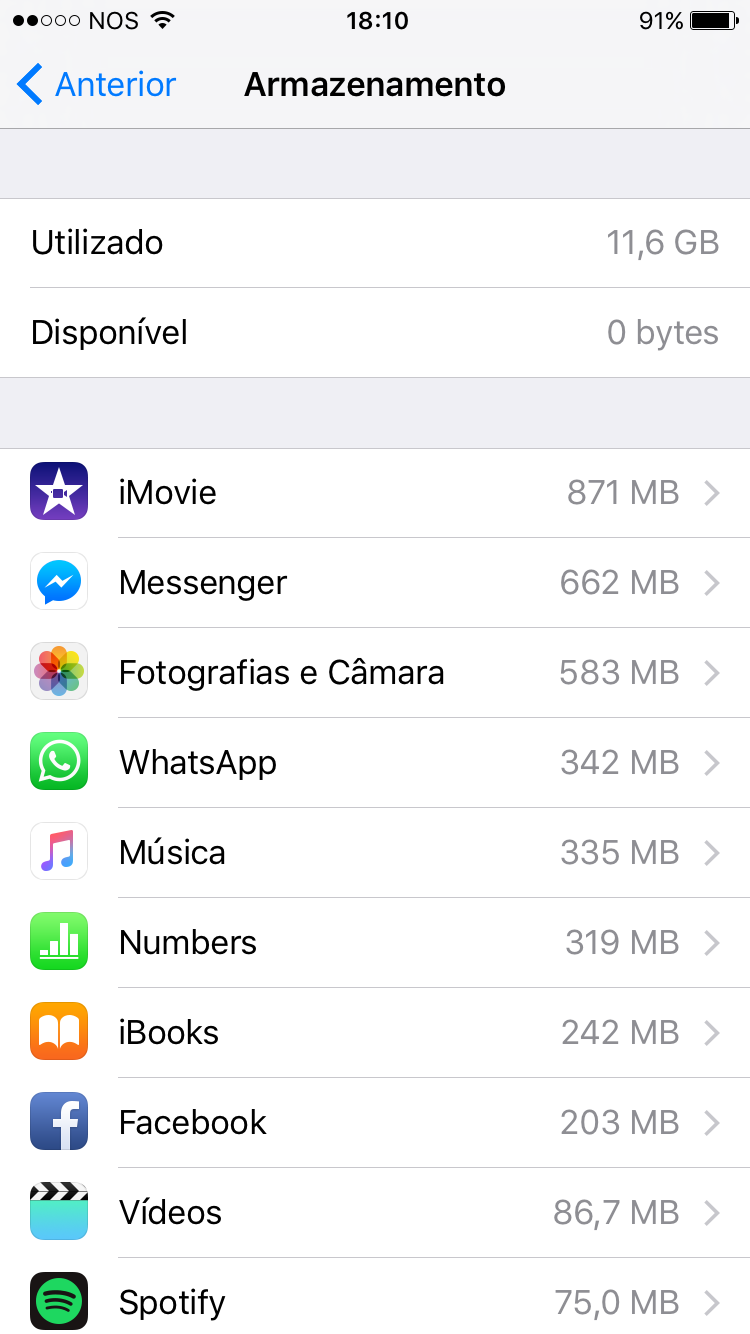750x1334 pixels.
Task: Open iMovie storage details
Action: click(375, 493)
